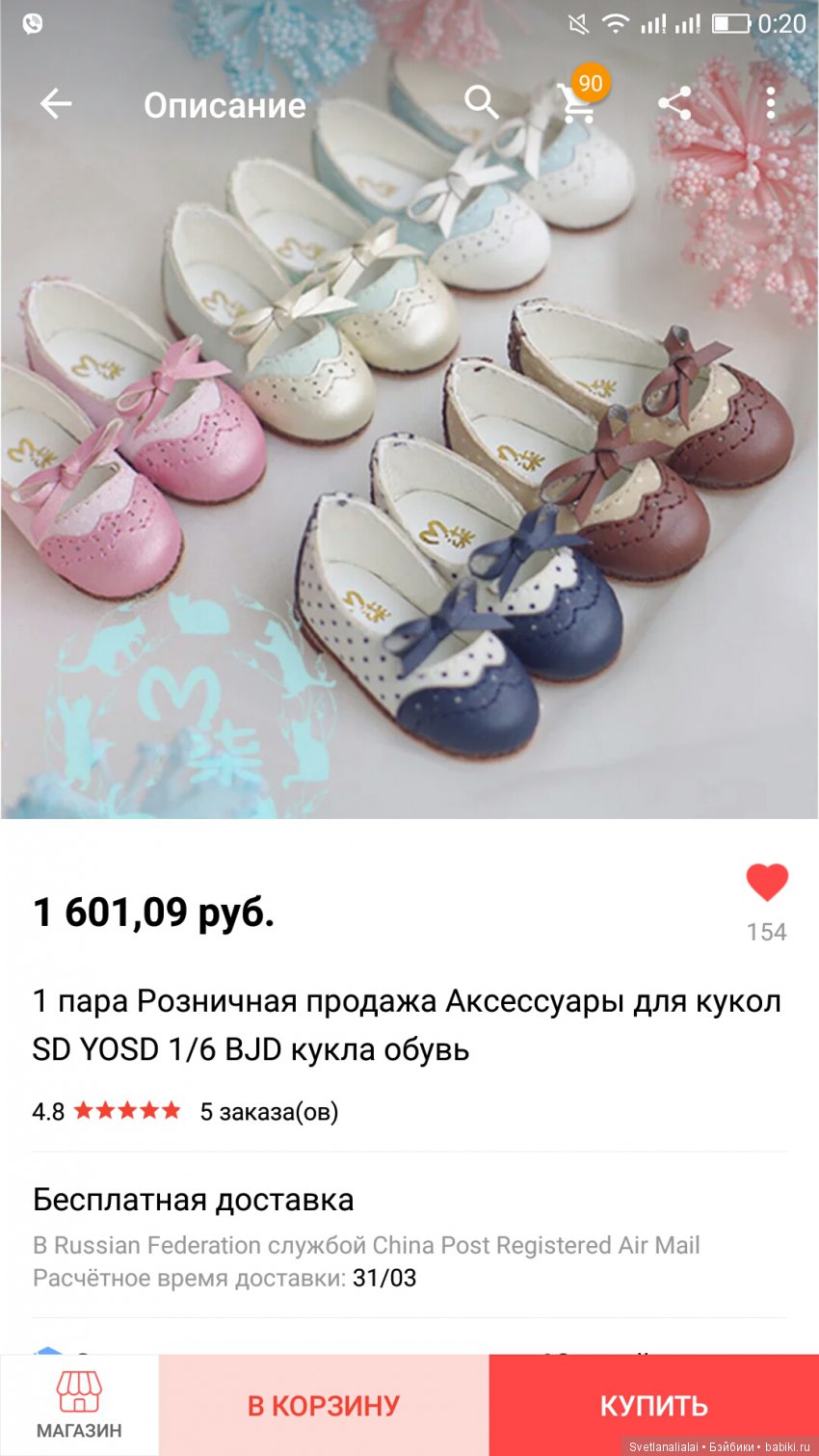Add item via В корзину button
Viewport: 819px width, 1456px height.
324,1406
